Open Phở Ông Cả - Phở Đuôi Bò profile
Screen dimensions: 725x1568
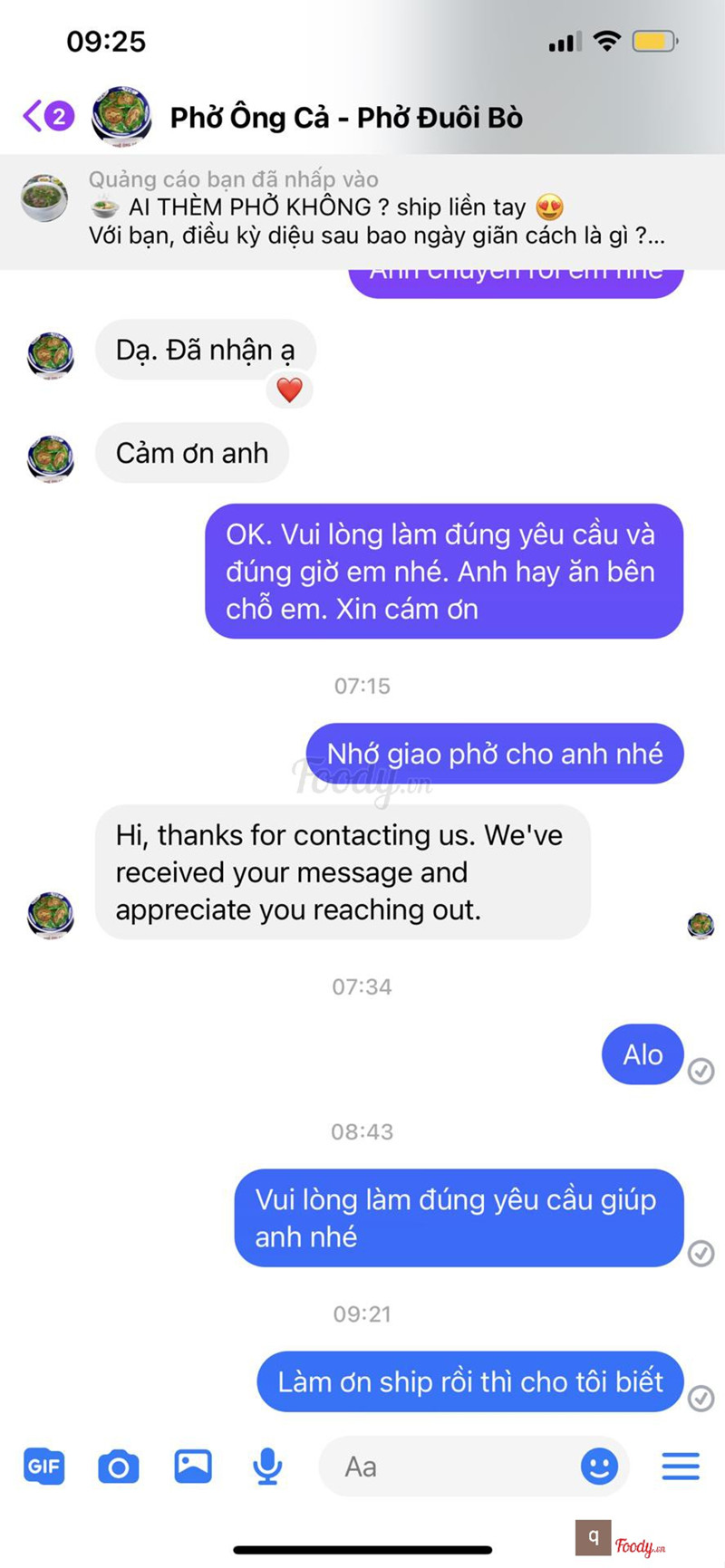click(x=346, y=118)
